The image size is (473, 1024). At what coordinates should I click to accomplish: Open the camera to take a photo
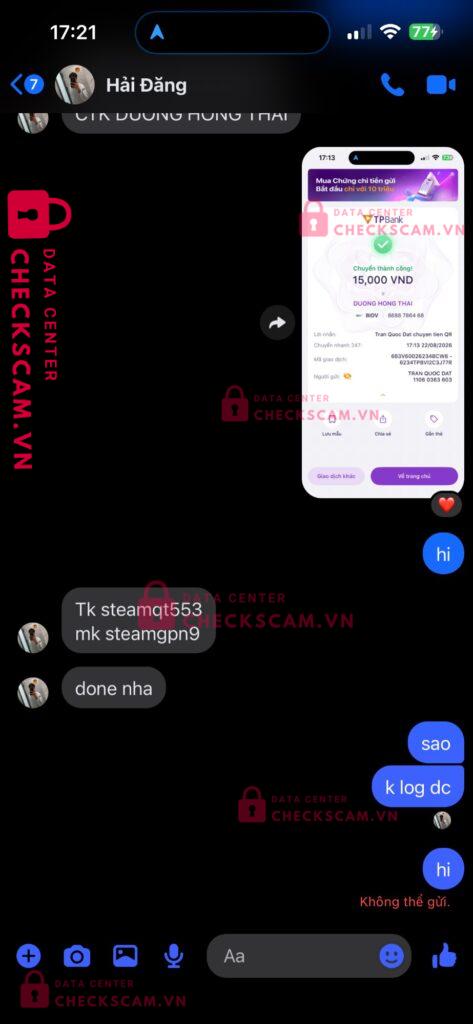(x=76, y=957)
